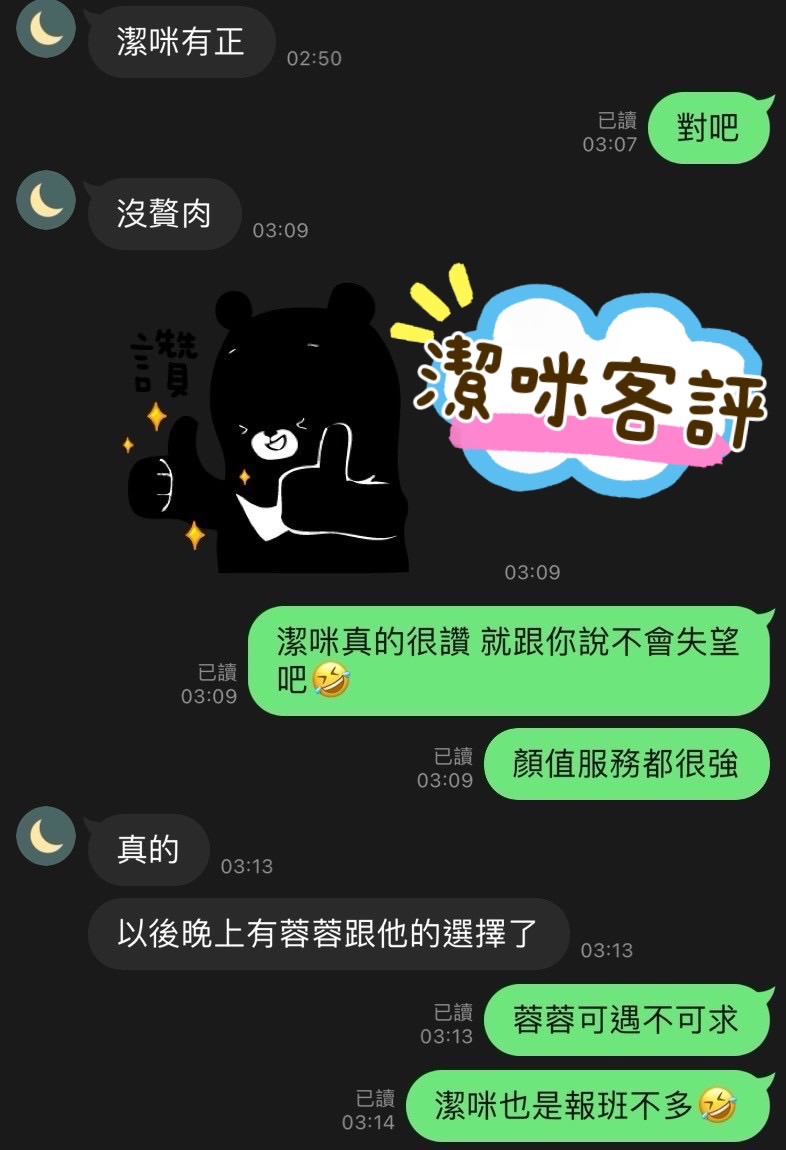Tap the moon avatar next to 沒贅肉

coord(46,200)
